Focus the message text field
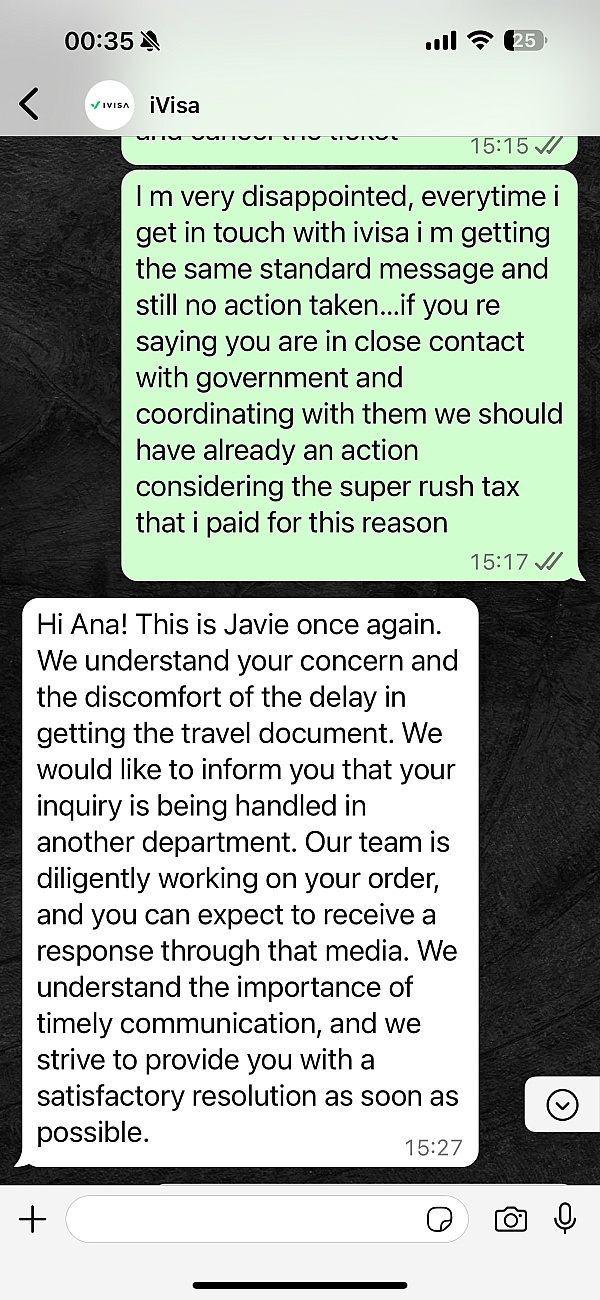The height and width of the screenshot is (1300, 600). pos(240,1219)
